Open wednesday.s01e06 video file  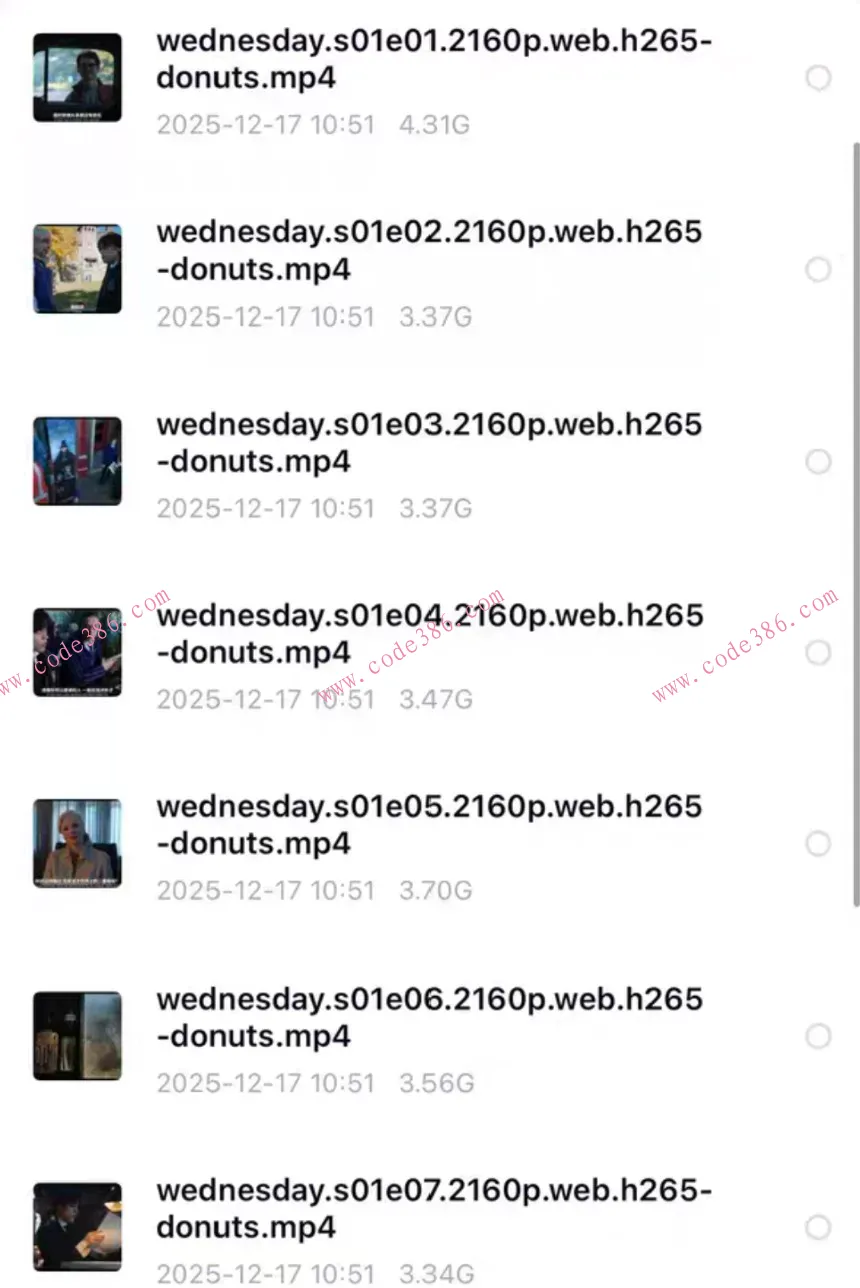click(x=429, y=1017)
